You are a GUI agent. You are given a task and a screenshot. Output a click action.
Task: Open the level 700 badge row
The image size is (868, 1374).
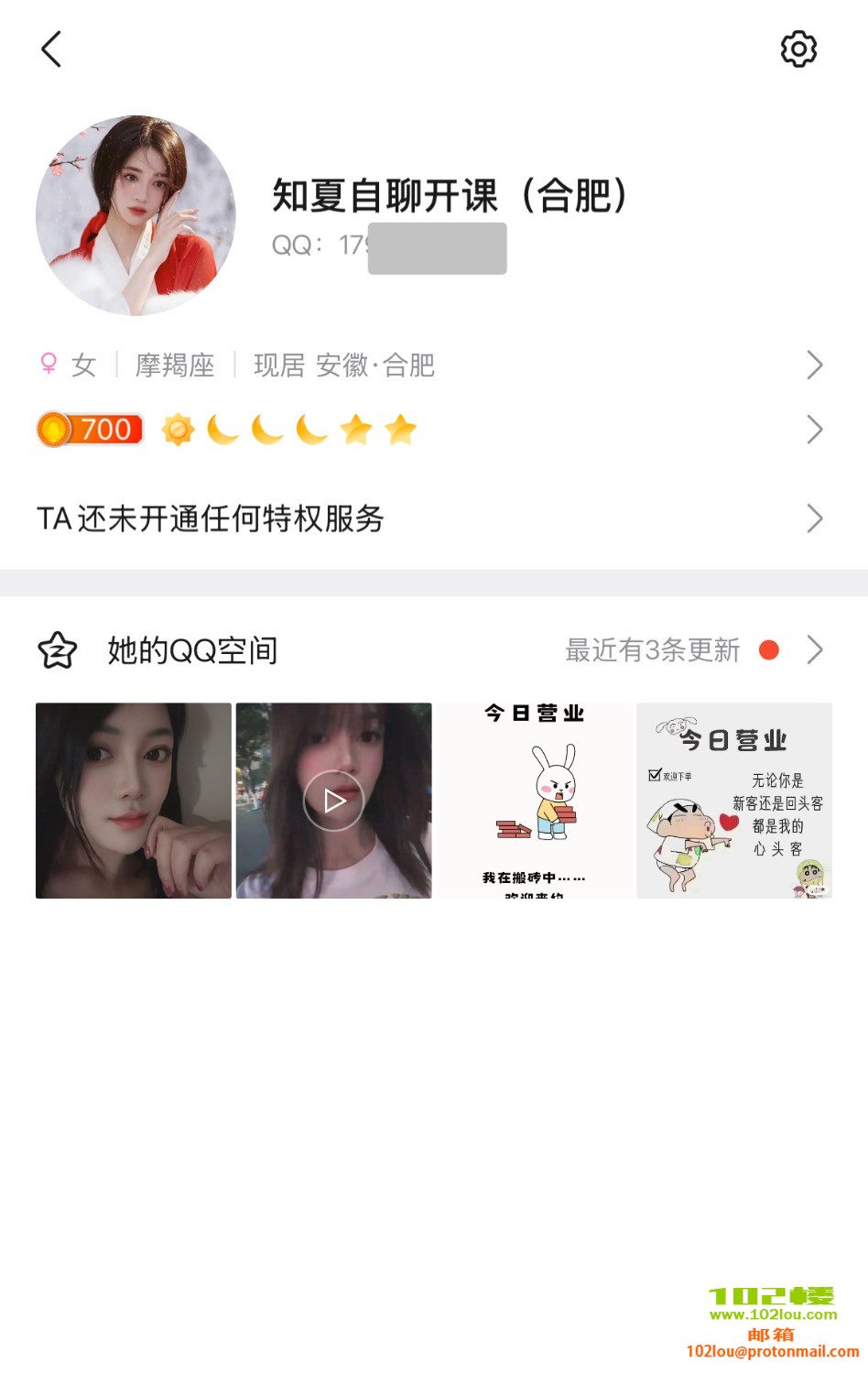tap(430, 430)
